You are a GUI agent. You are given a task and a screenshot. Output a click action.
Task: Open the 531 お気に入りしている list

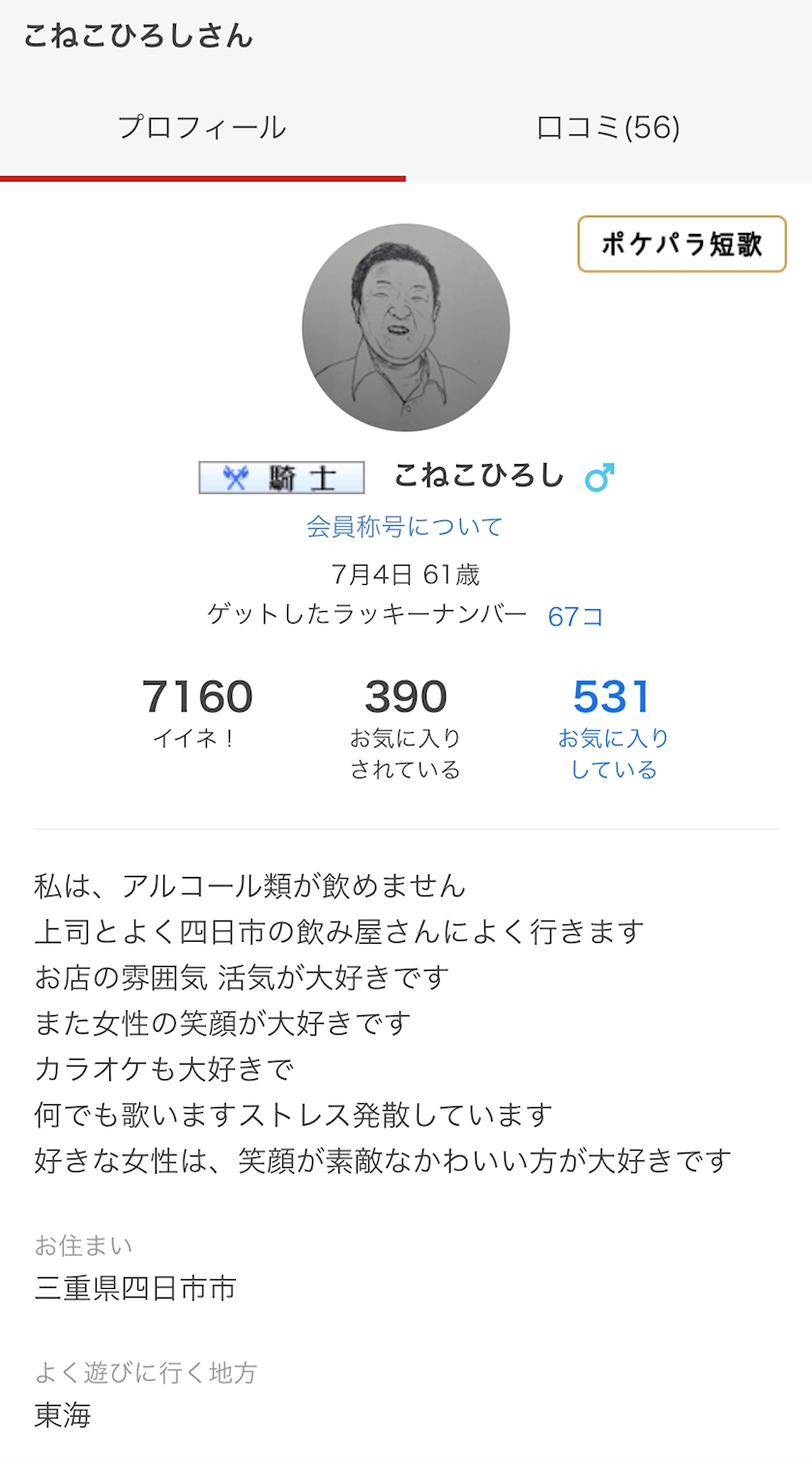(x=613, y=725)
